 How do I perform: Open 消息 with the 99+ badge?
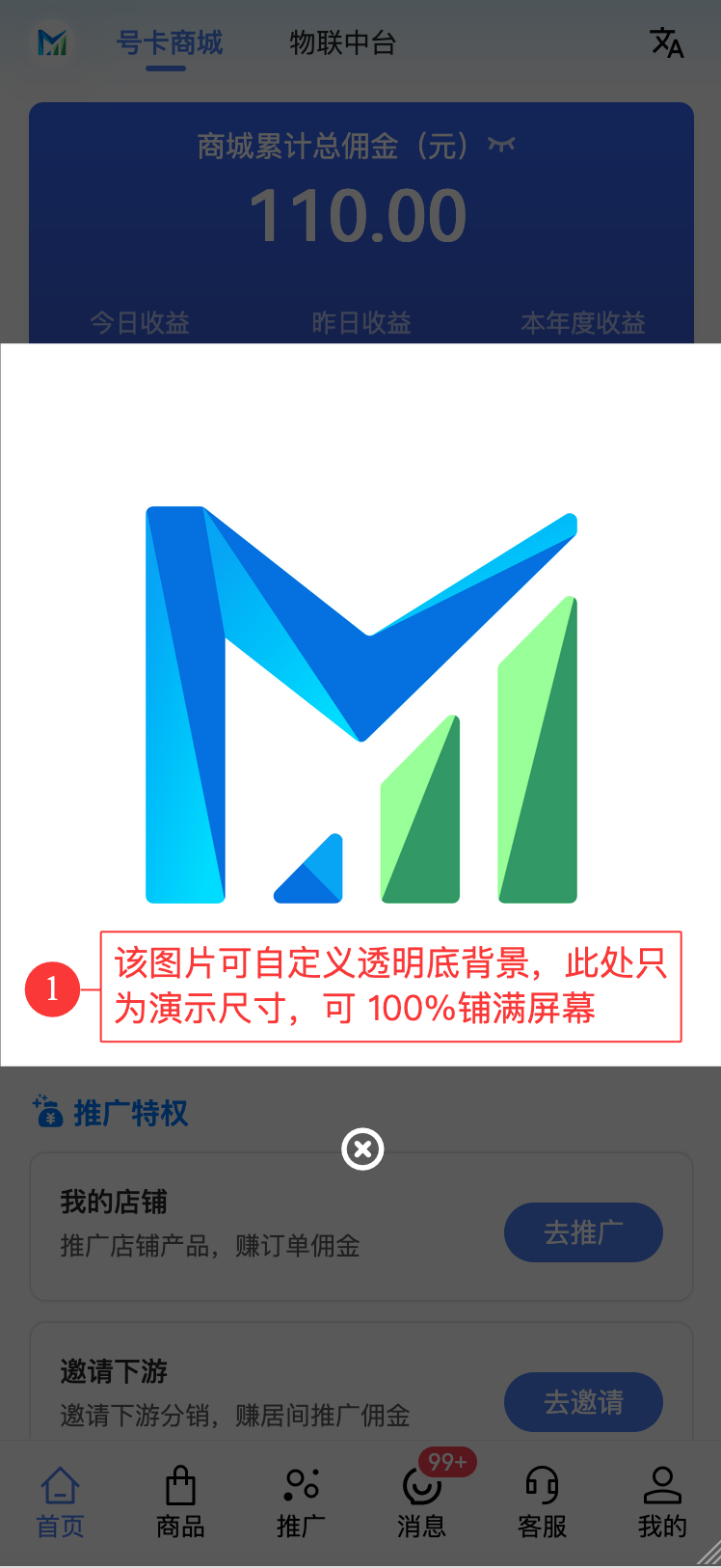click(421, 1502)
